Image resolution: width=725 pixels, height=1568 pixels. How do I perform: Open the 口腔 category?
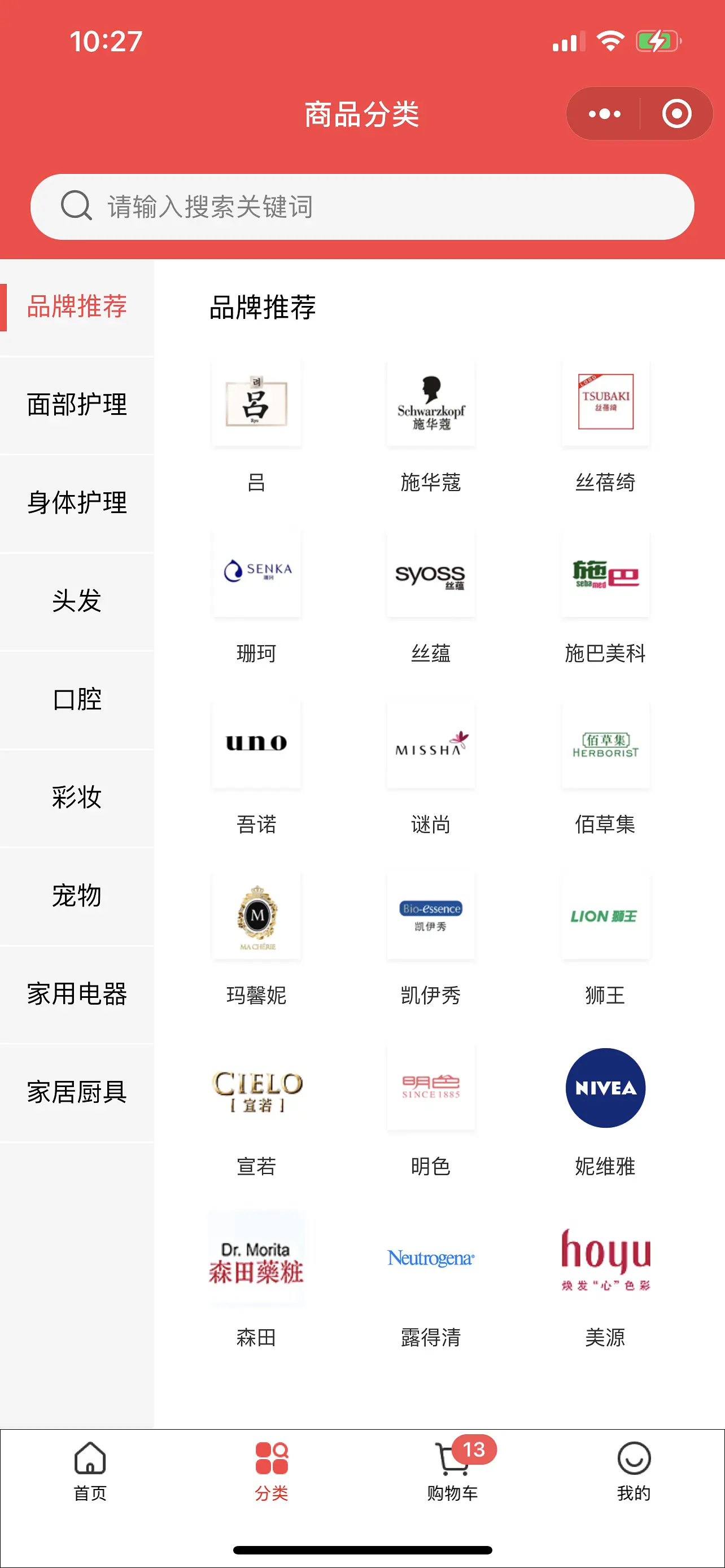pos(77,699)
